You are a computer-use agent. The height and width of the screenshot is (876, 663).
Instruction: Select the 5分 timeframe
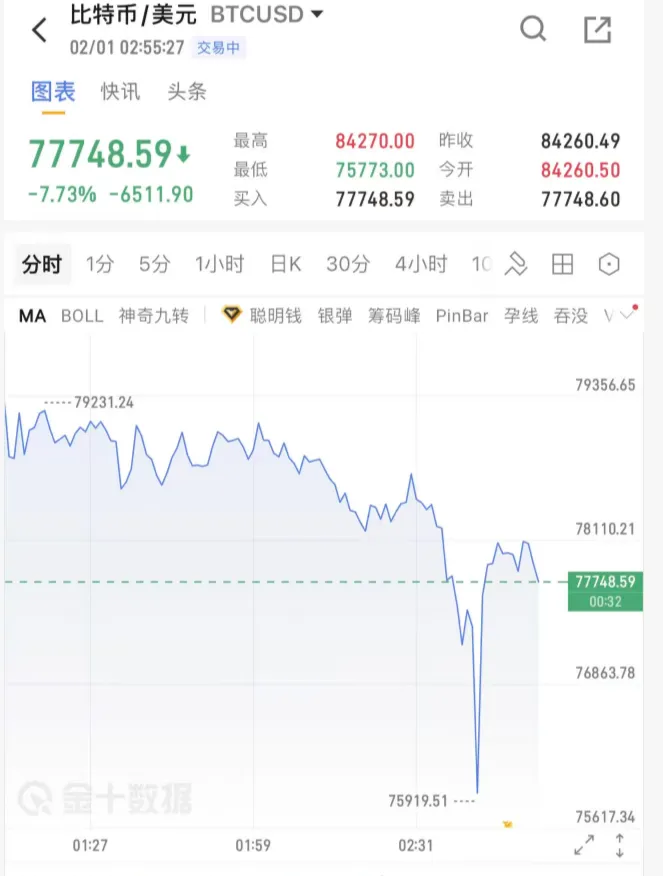tap(155, 264)
